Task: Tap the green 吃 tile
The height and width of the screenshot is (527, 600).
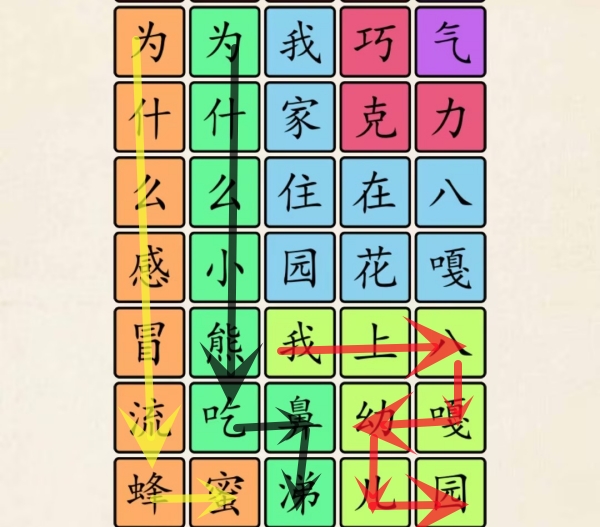Action: pyautogui.click(x=224, y=418)
